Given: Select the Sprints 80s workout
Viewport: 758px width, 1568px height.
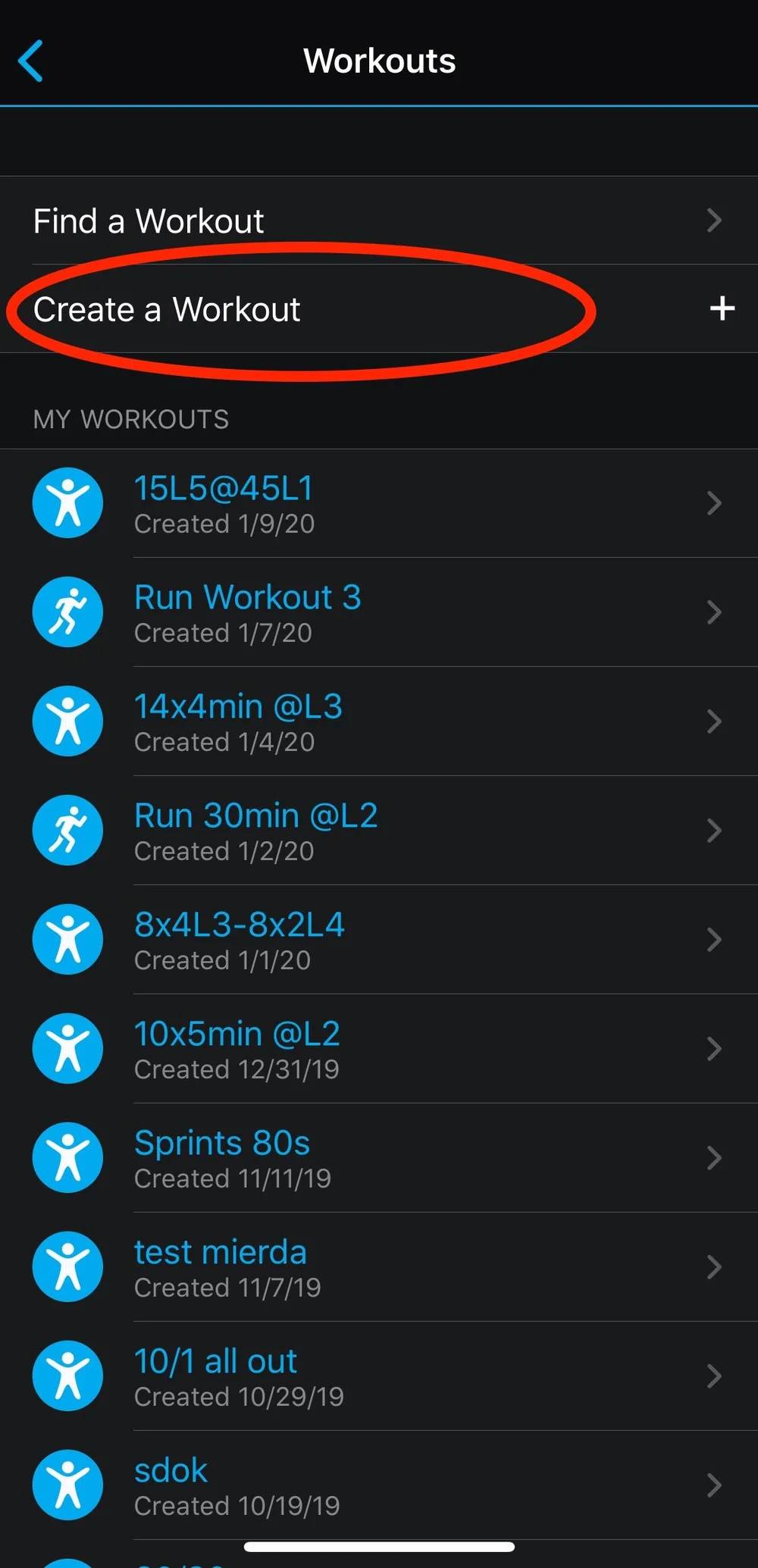Looking at the screenshot, I should (x=379, y=1158).
